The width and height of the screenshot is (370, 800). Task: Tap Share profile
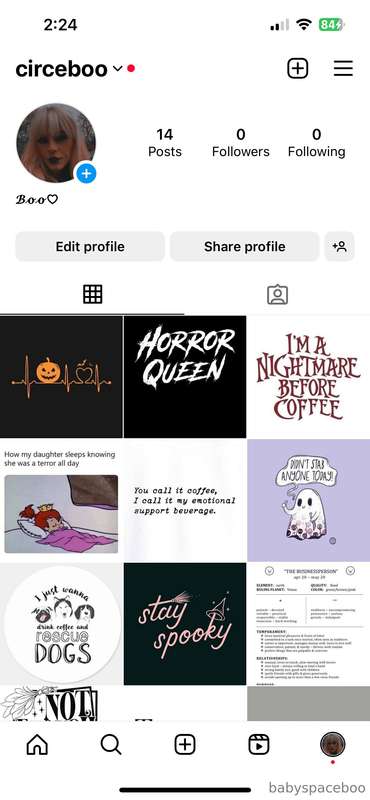pyautogui.click(x=244, y=246)
